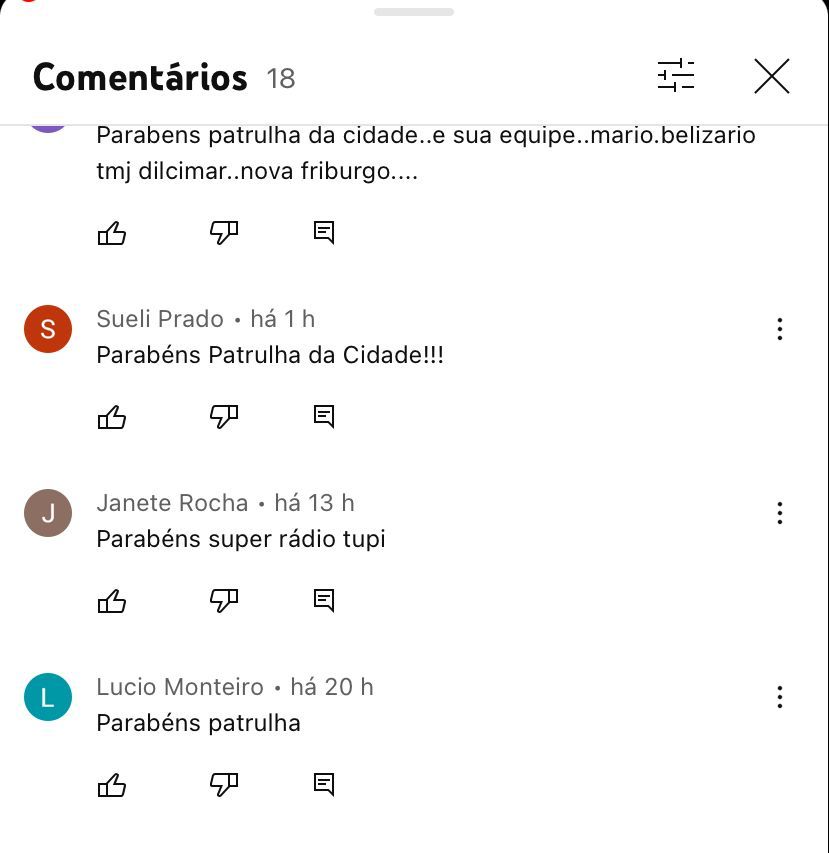Reply to Sueli Prado's comment
Viewport: 829px width, 853px height.
[324, 417]
